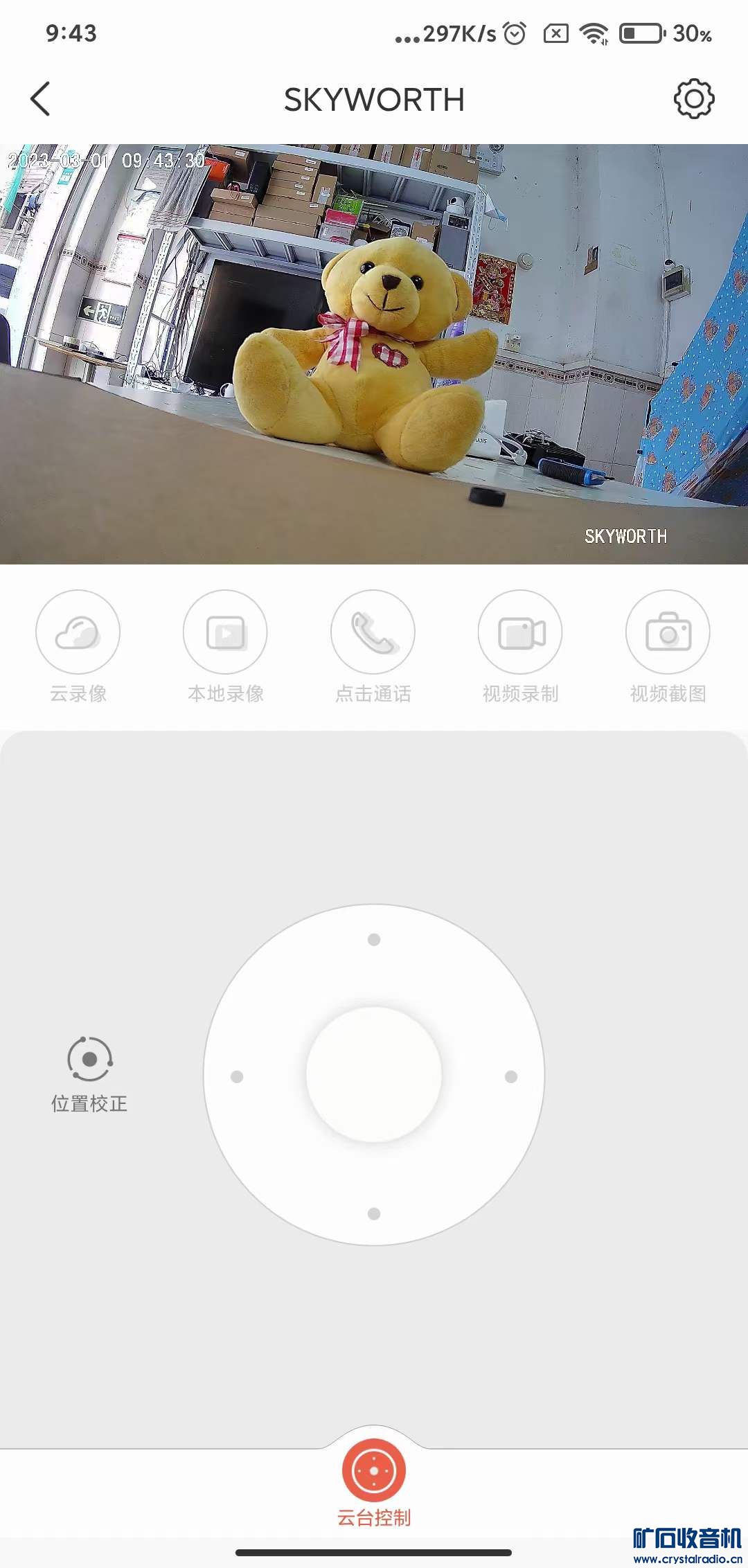Viewport: 748px width, 1568px height.
Task: Capture a video screenshot (视频截图)
Action: pos(668,632)
